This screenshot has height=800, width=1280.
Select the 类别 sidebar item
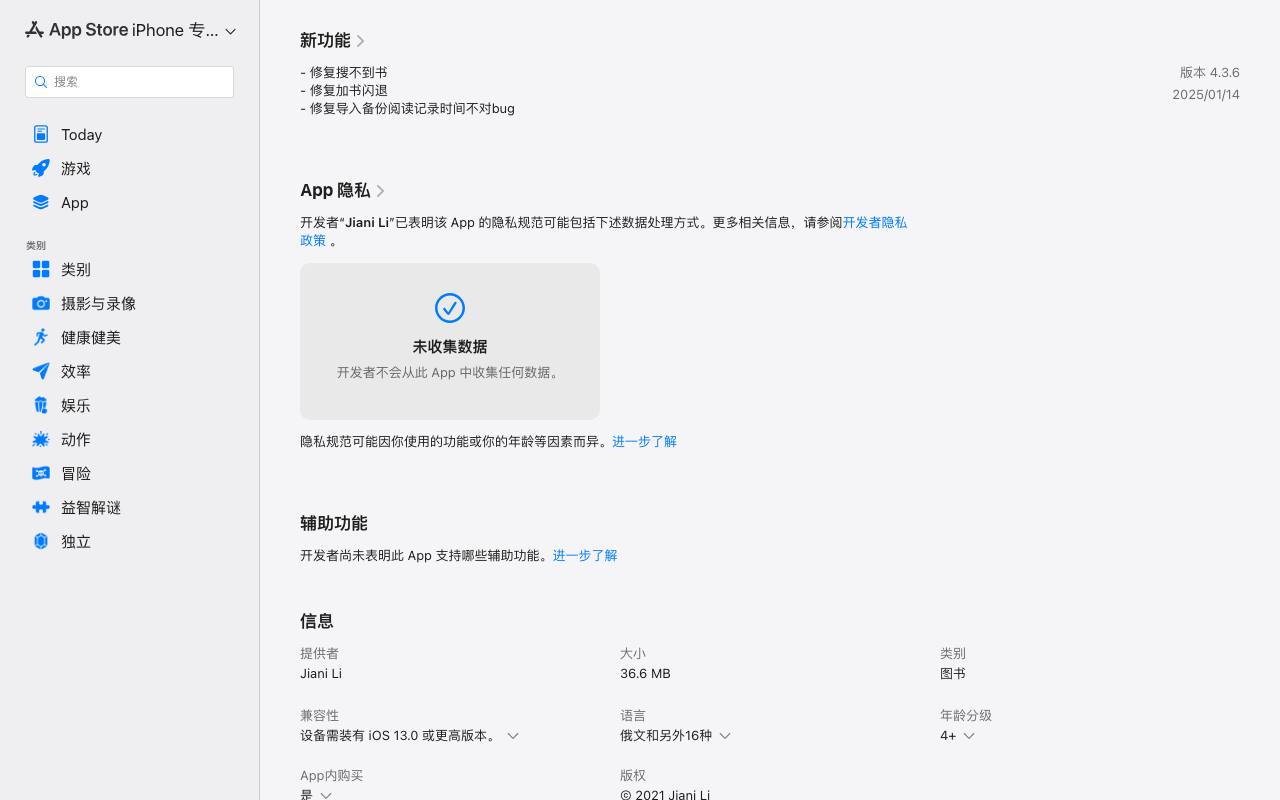[129, 270]
